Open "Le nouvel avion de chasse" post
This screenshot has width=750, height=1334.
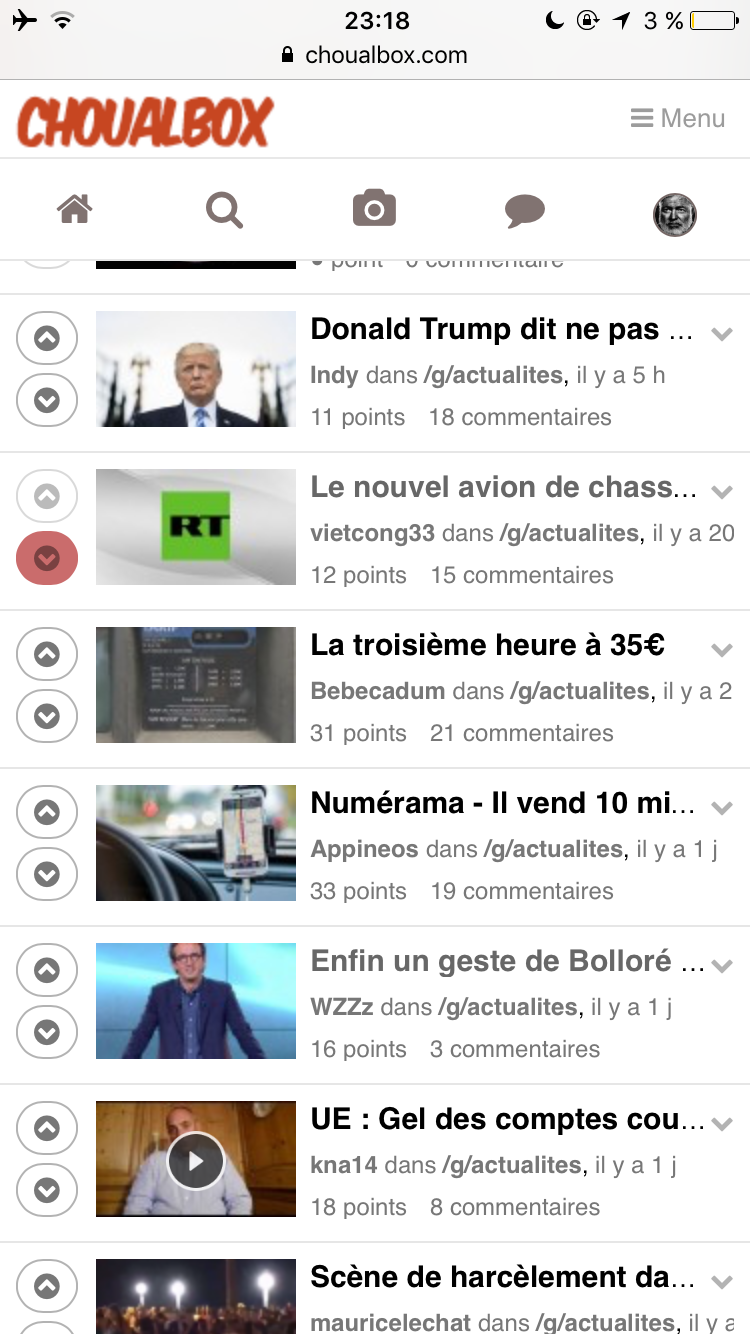(x=503, y=487)
